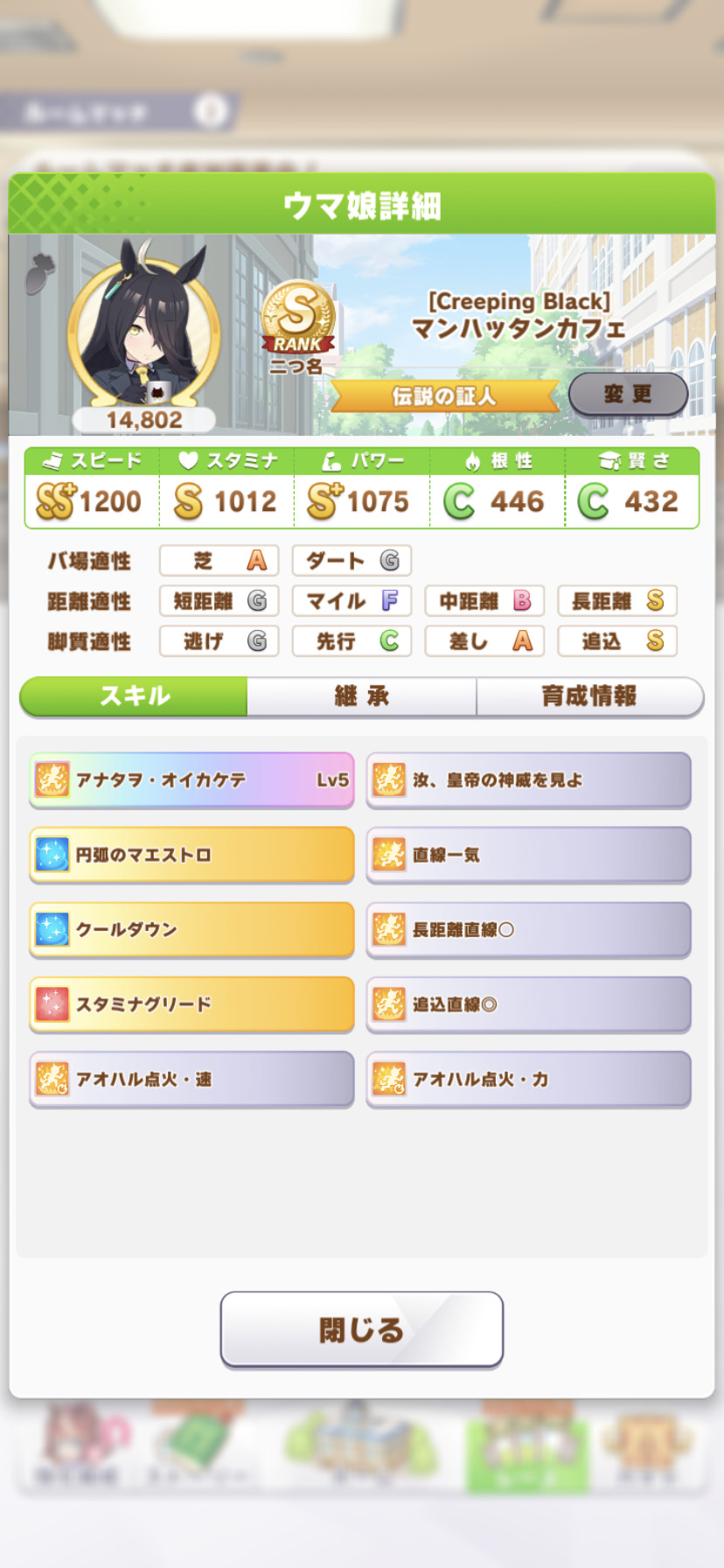This screenshot has width=724, height=1568.
Task: Open skill アナタヲ・オイカケテ Lv5
Action: (x=191, y=780)
